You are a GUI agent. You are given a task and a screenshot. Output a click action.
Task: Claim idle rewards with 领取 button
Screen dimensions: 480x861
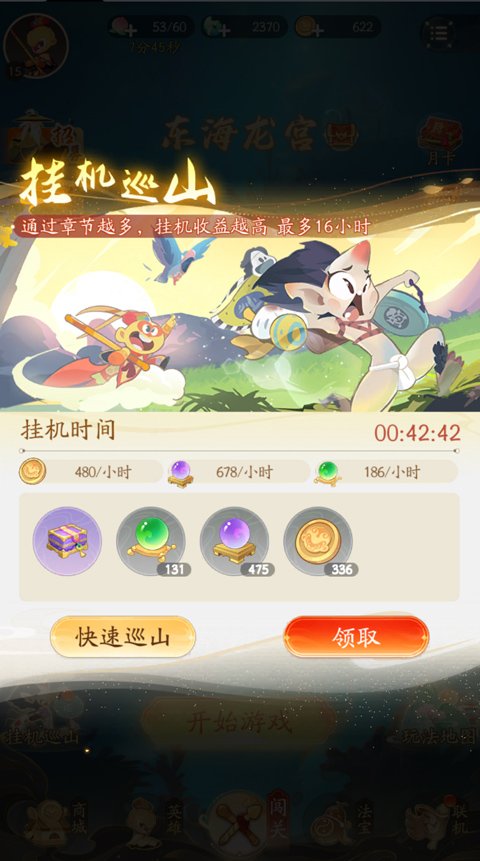[356, 636]
